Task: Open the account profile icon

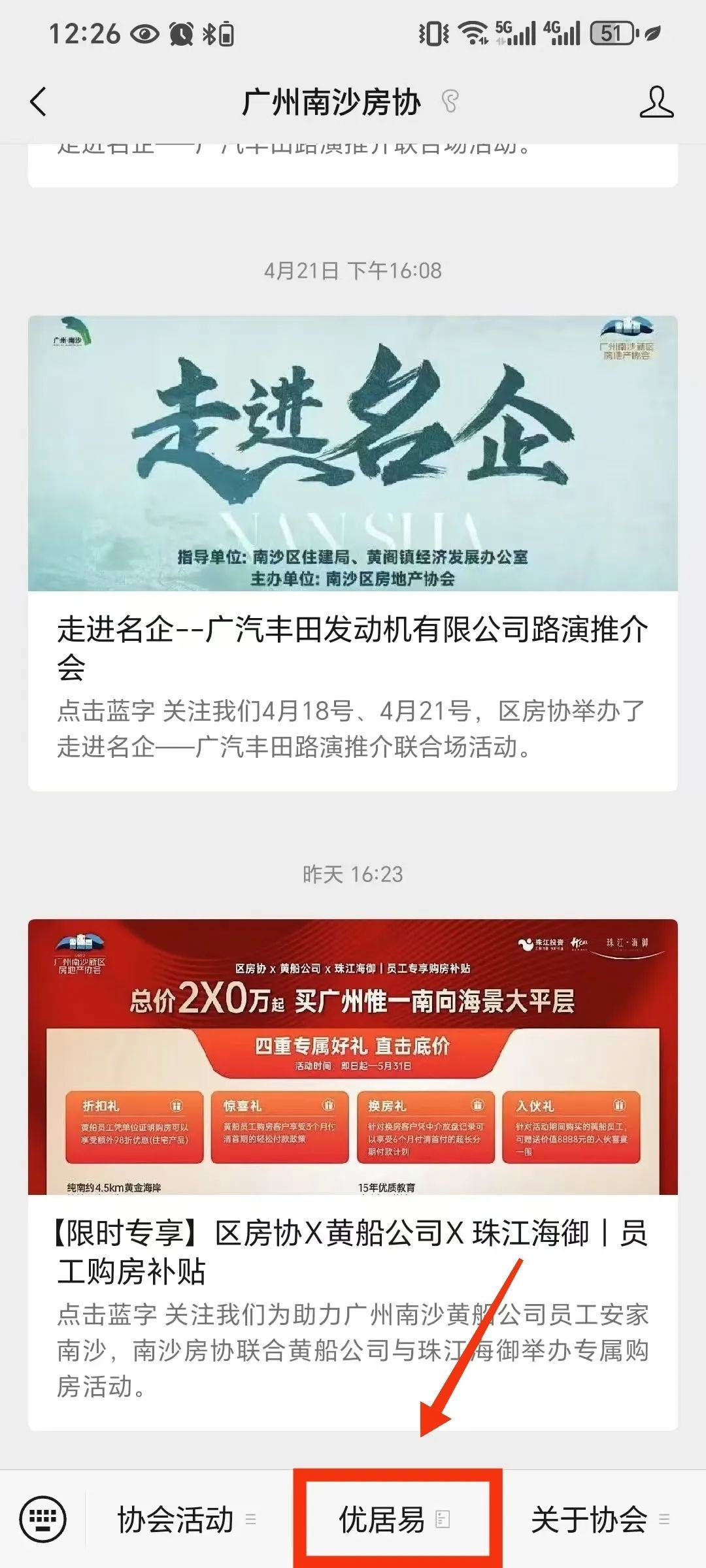Action: point(656,103)
